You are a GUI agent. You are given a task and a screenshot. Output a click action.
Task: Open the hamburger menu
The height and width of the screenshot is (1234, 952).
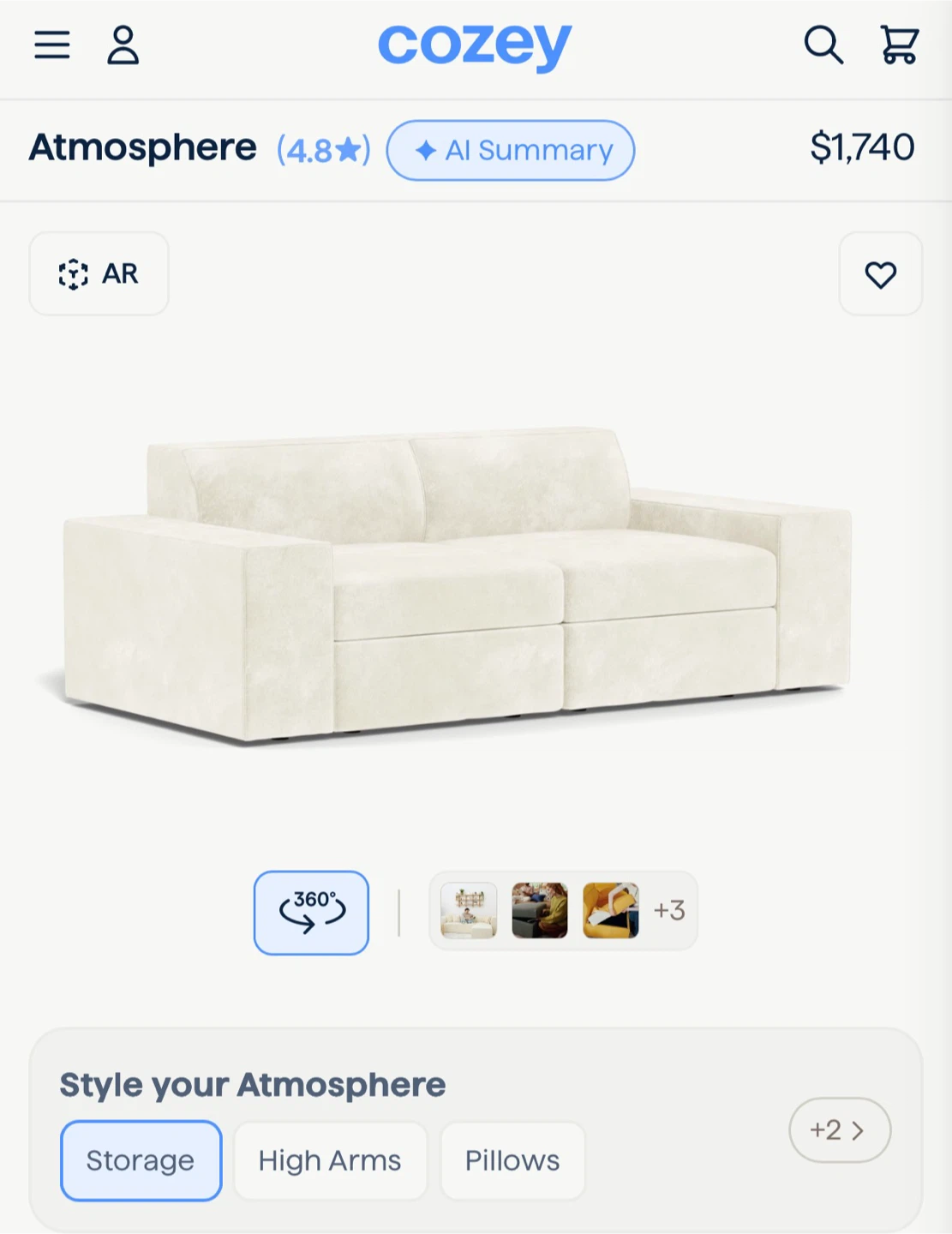click(x=52, y=45)
